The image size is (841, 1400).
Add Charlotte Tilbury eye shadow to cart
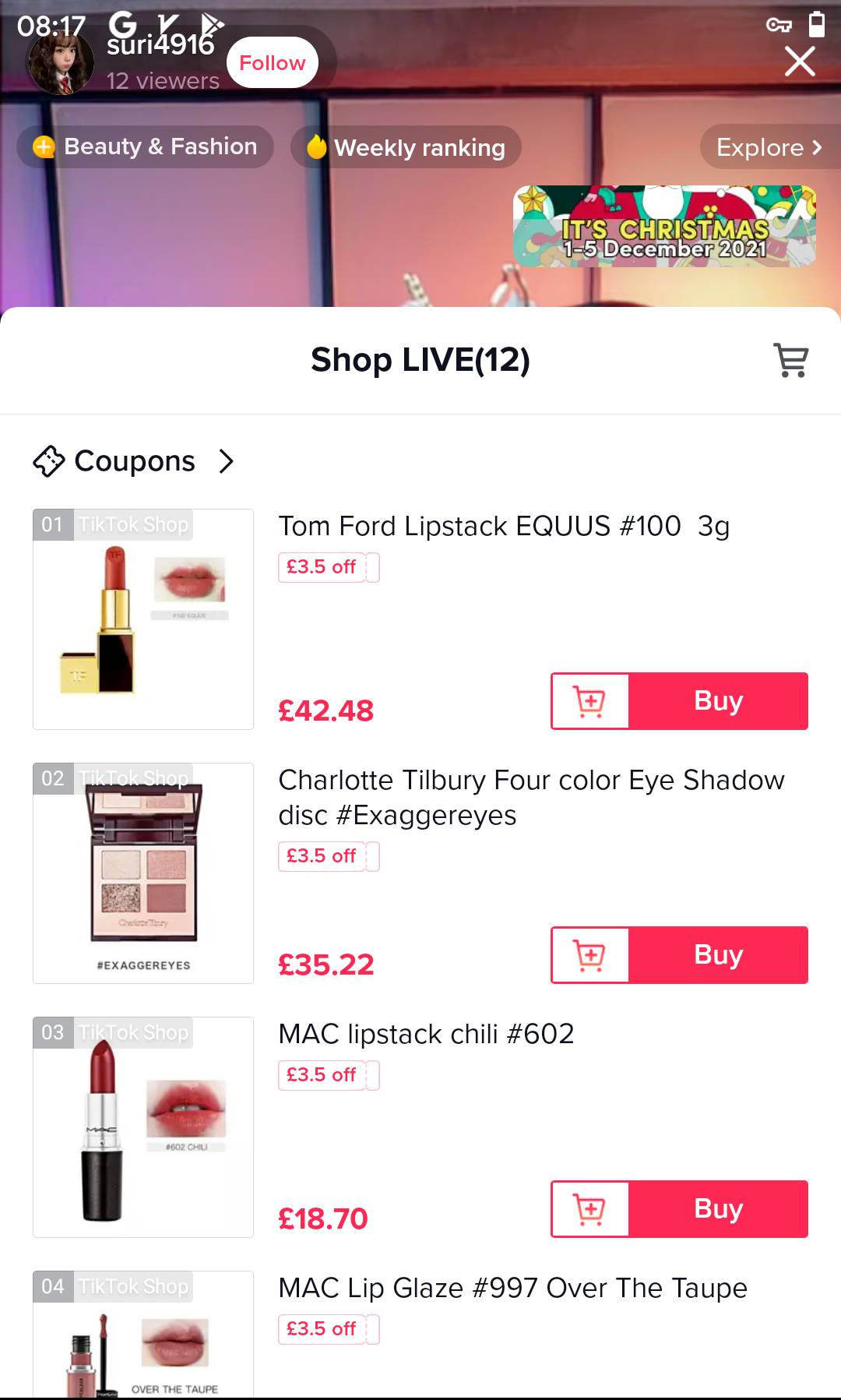coord(590,955)
